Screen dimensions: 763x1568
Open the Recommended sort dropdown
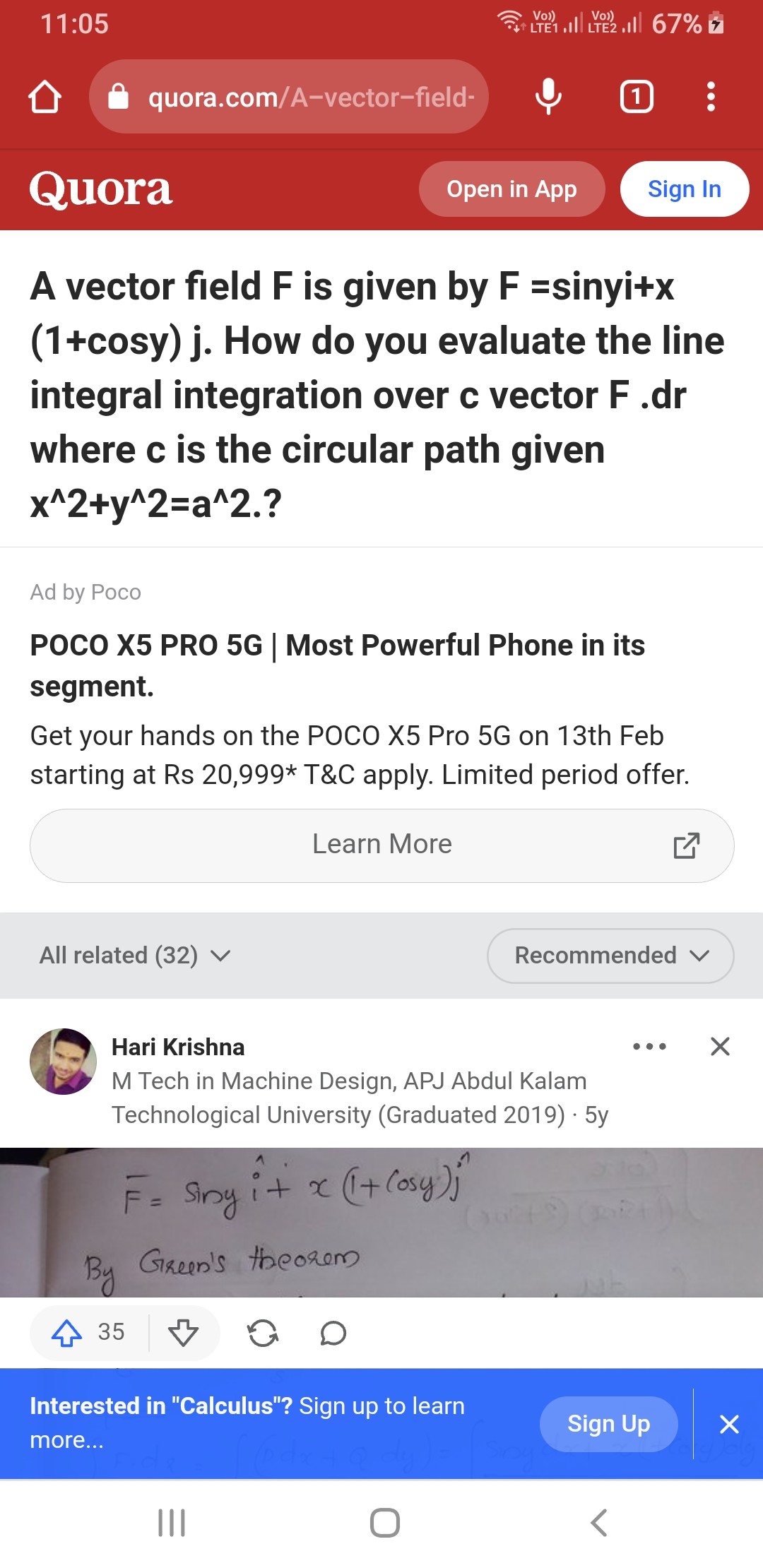point(610,956)
